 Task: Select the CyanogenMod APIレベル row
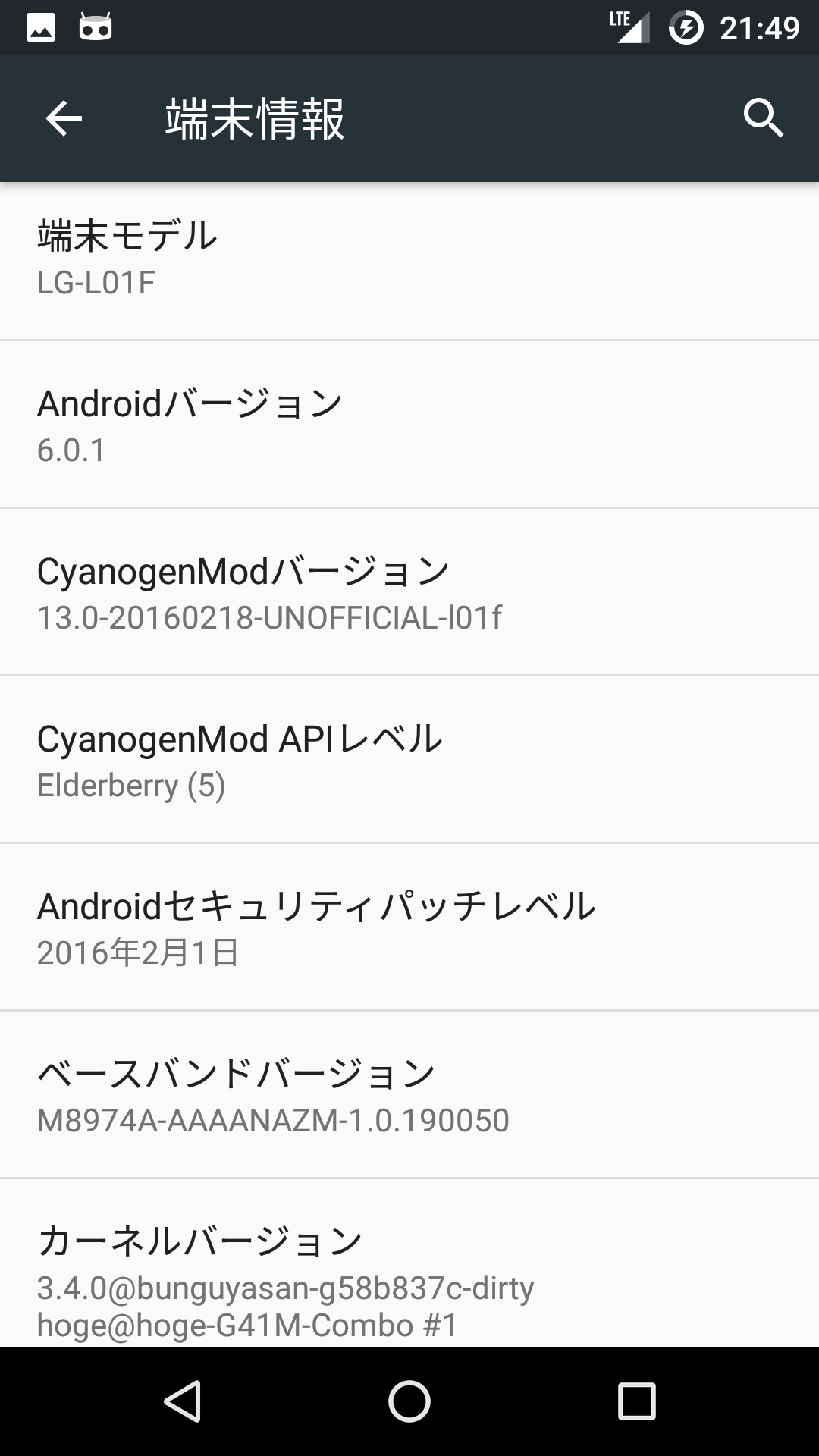point(409,761)
